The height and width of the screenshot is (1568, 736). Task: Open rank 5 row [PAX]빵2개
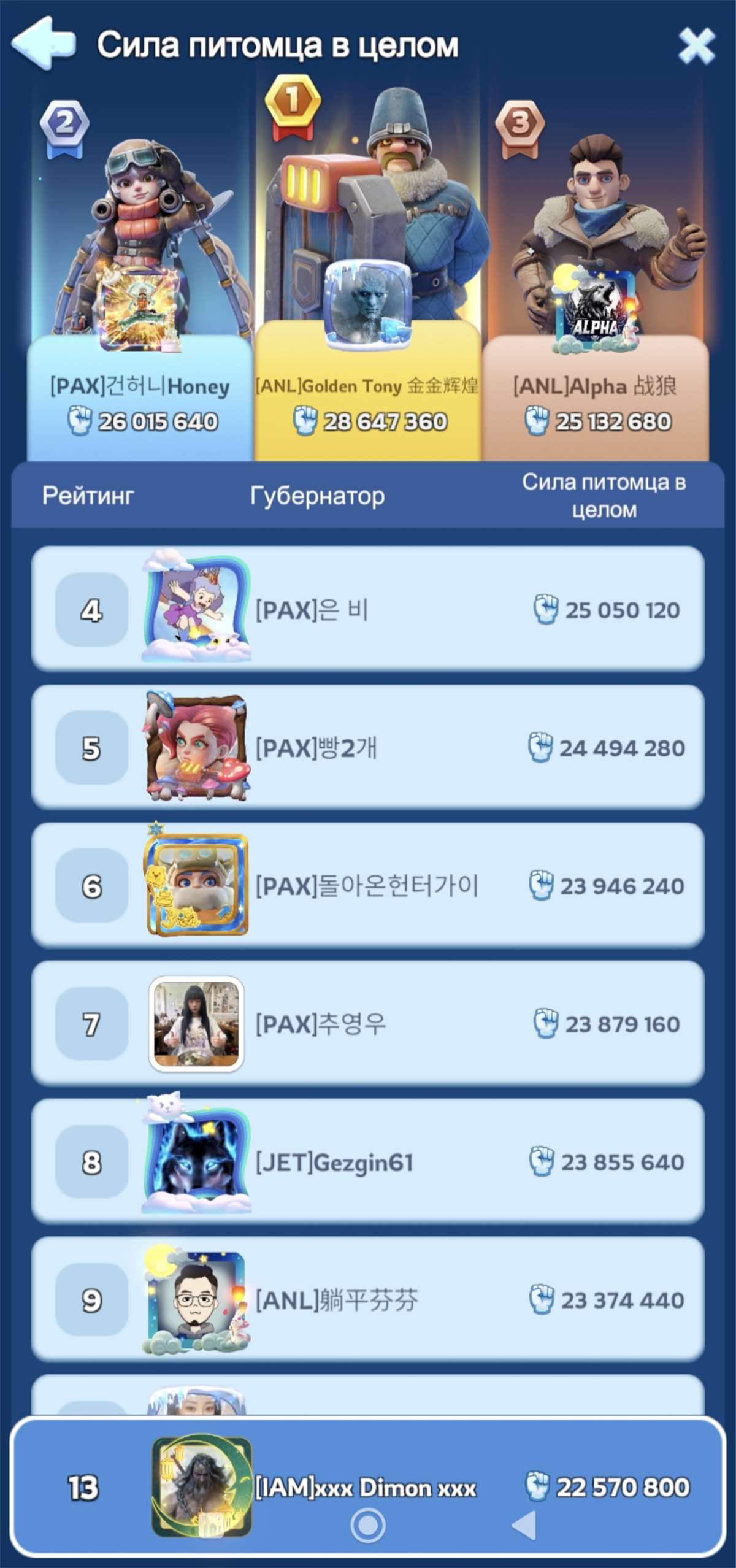coord(367,747)
